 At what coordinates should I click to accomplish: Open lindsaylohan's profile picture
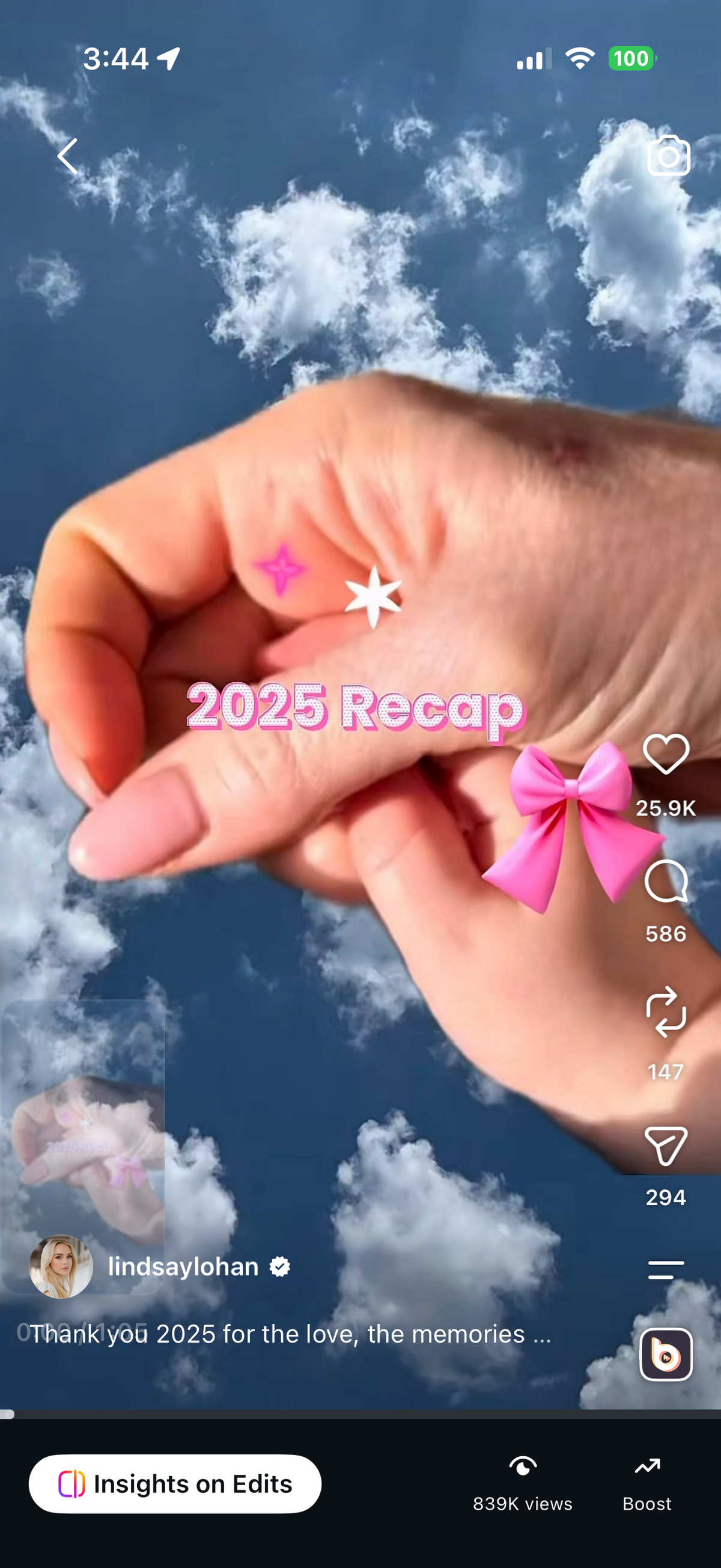[x=61, y=1267]
